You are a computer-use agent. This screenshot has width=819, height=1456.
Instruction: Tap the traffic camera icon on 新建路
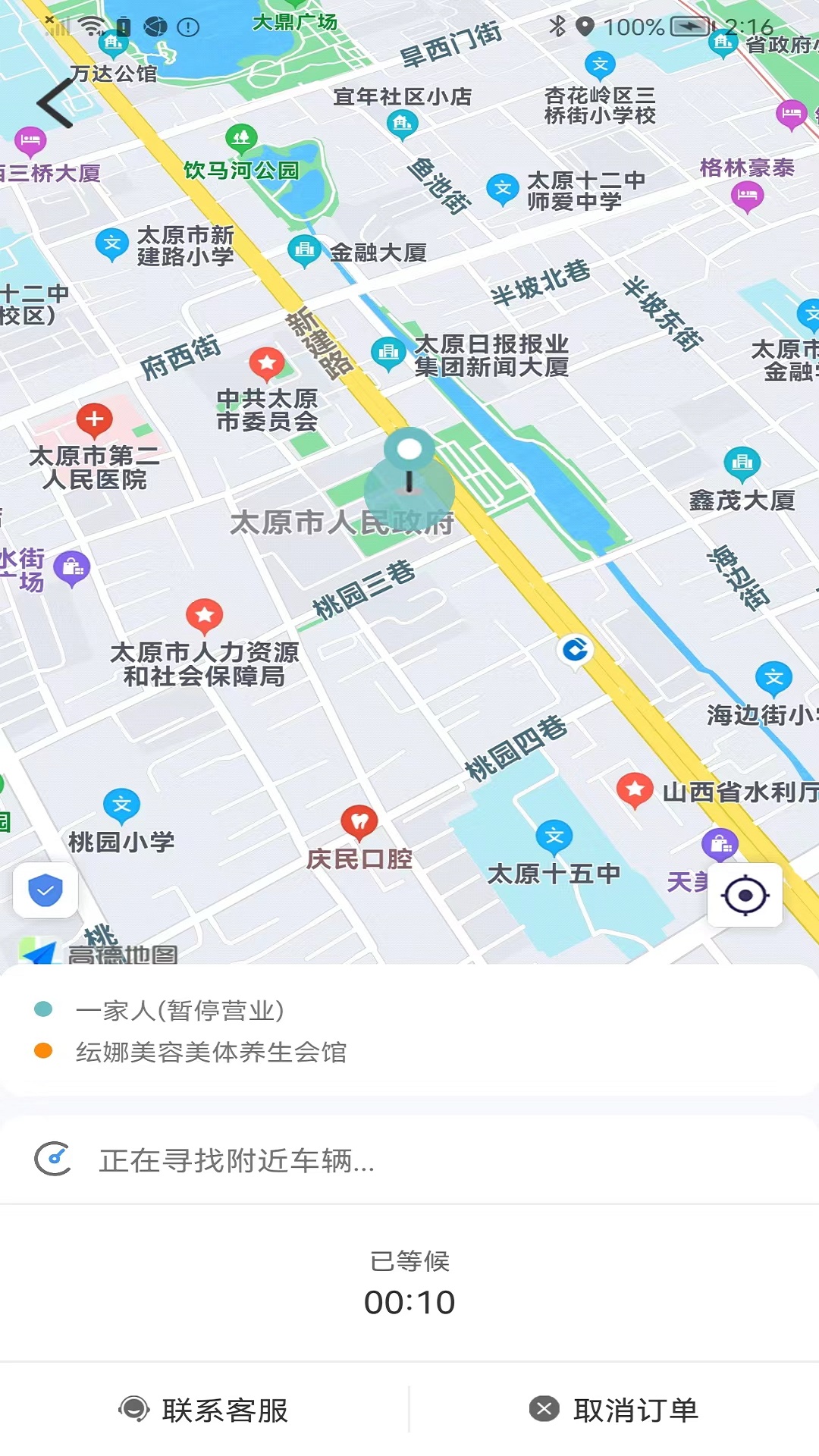pyautogui.click(x=574, y=649)
